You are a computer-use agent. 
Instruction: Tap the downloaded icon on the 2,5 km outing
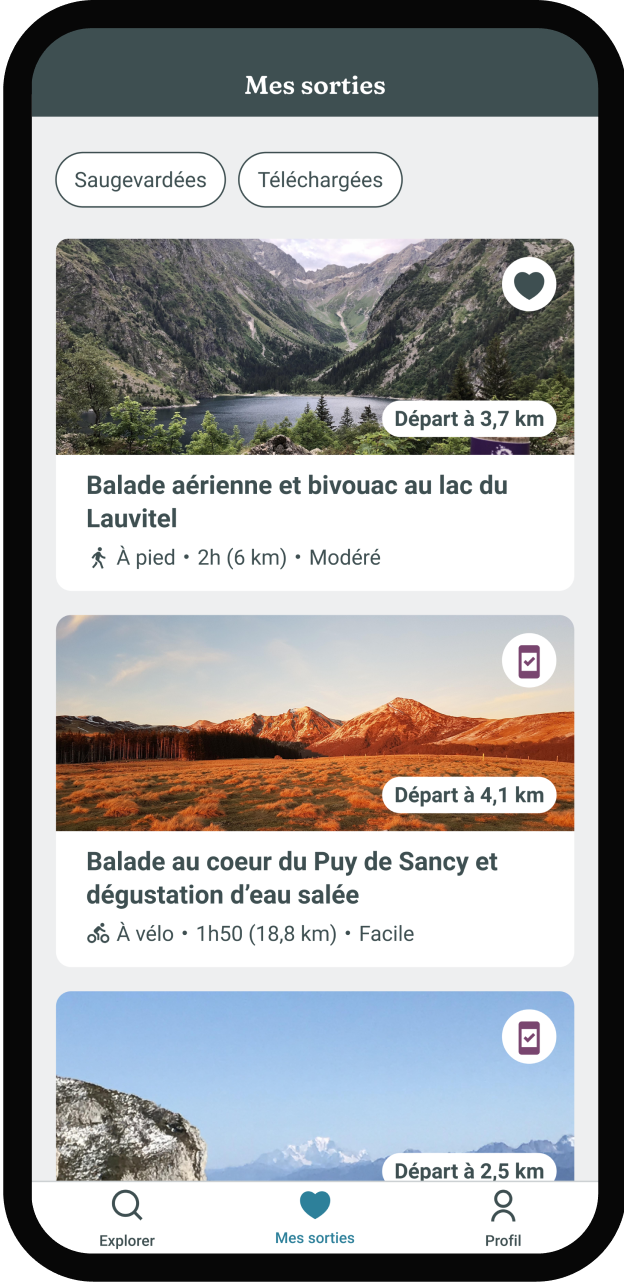click(x=529, y=1037)
